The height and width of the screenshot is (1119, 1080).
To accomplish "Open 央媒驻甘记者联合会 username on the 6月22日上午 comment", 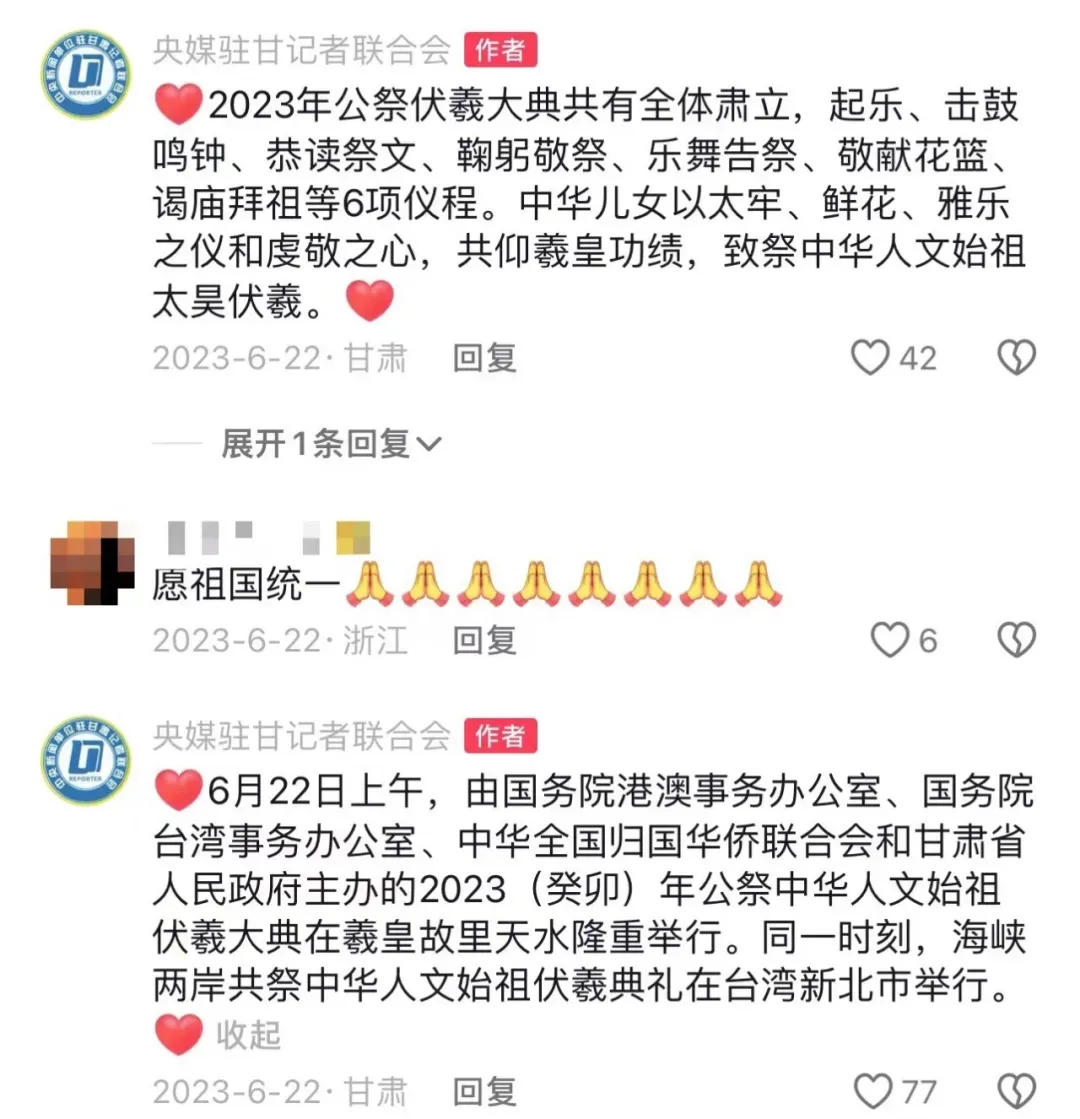I will click(302, 736).
